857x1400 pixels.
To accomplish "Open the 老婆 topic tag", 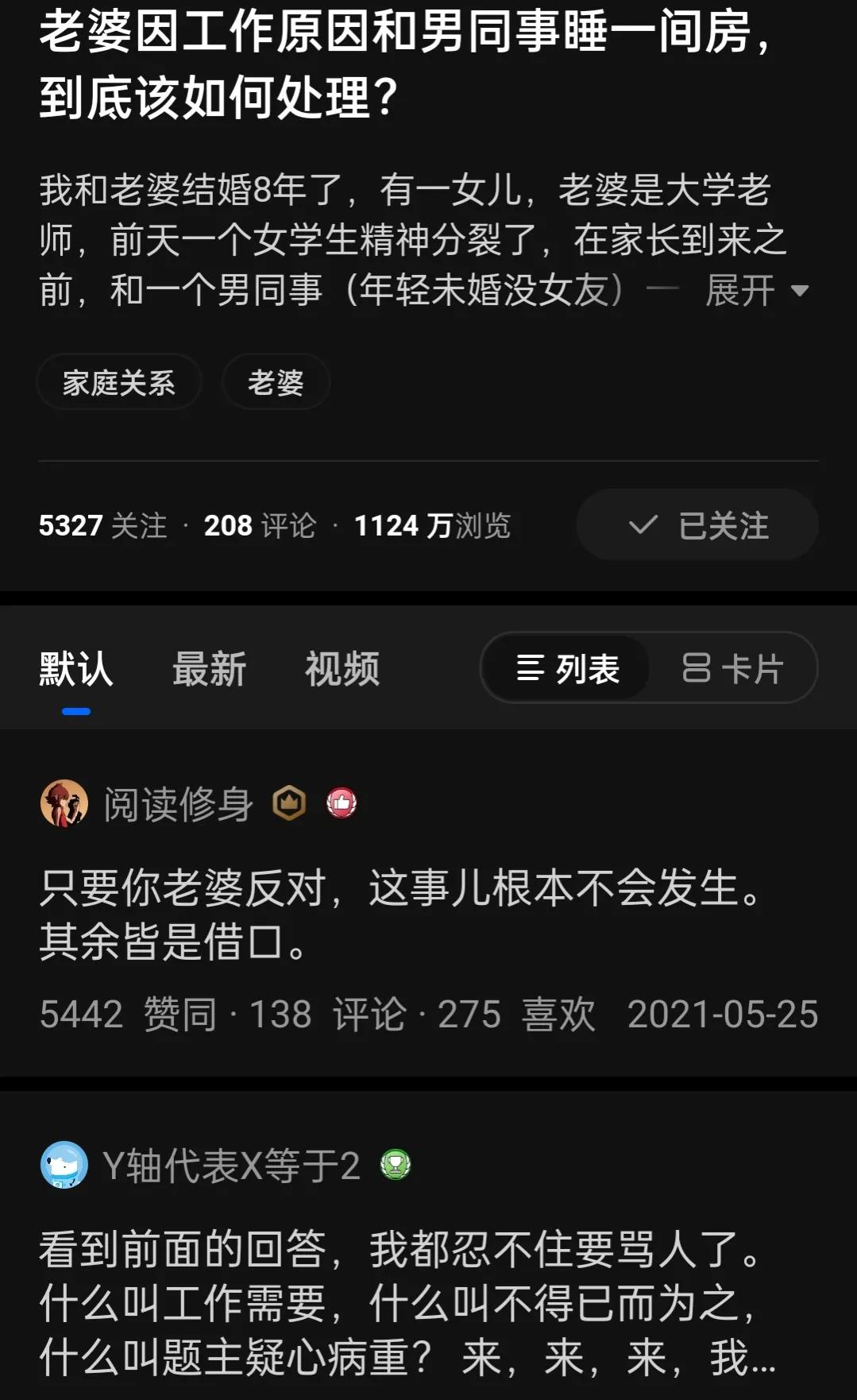I will (276, 381).
